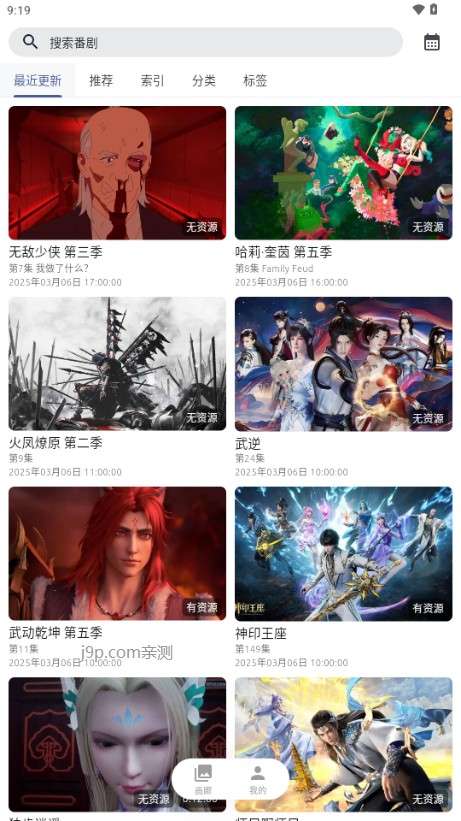View the 神印王座 anime card
The height and width of the screenshot is (821, 461).
pyautogui.click(x=344, y=578)
